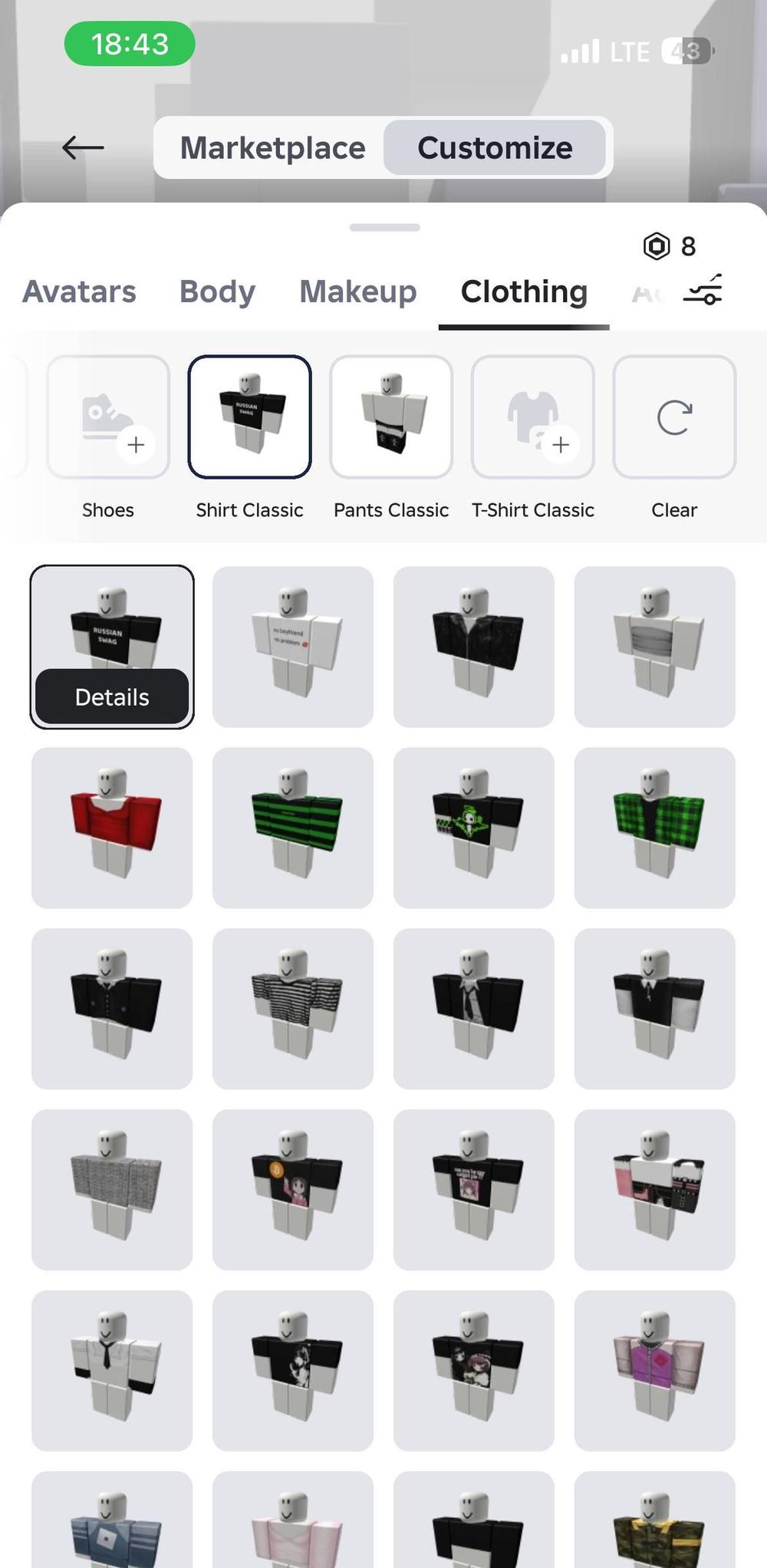This screenshot has height=1568, width=767.
Task: Open the filter sliders icon
Action: pos(703,290)
